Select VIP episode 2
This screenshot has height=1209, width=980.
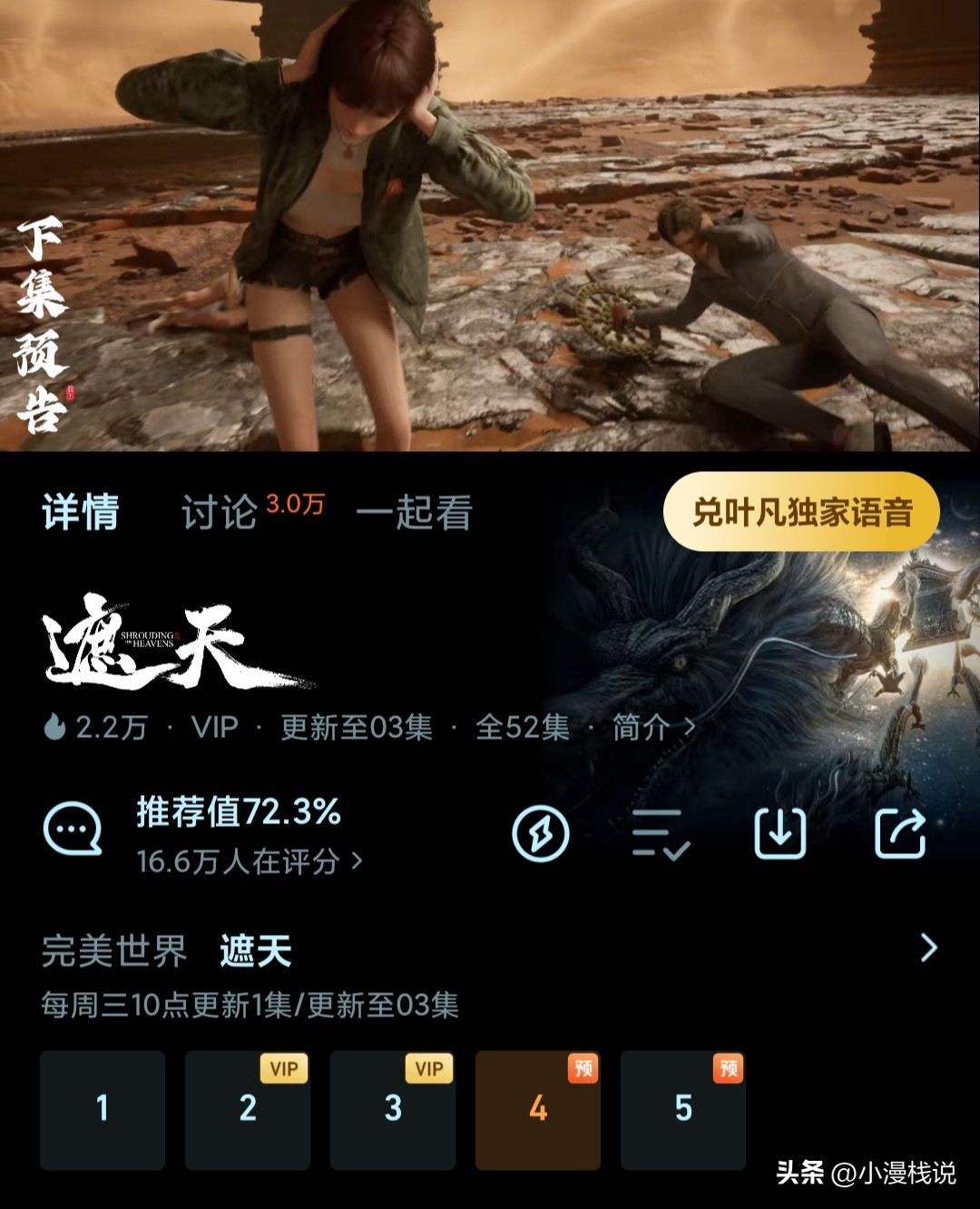click(x=247, y=1109)
